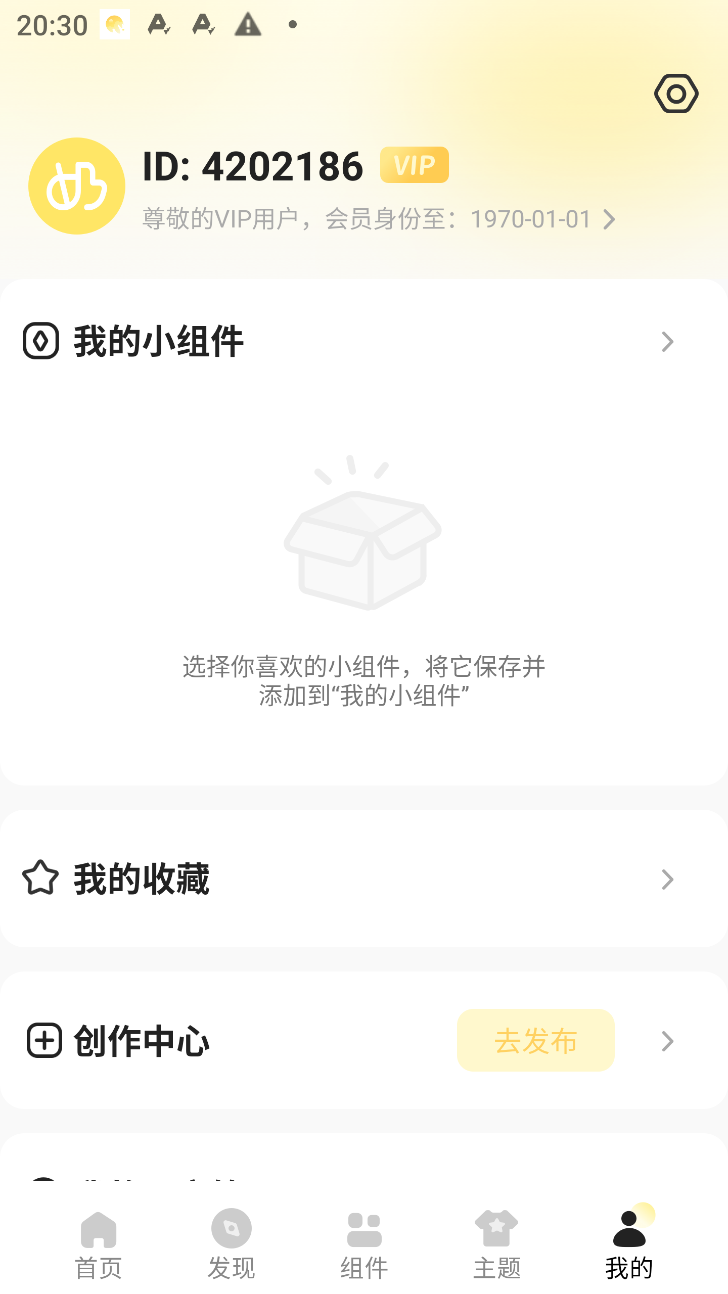Image resolution: width=728 pixels, height=1294 pixels.
Task: Open the 发现 discover tab icon
Action: [231, 1225]
